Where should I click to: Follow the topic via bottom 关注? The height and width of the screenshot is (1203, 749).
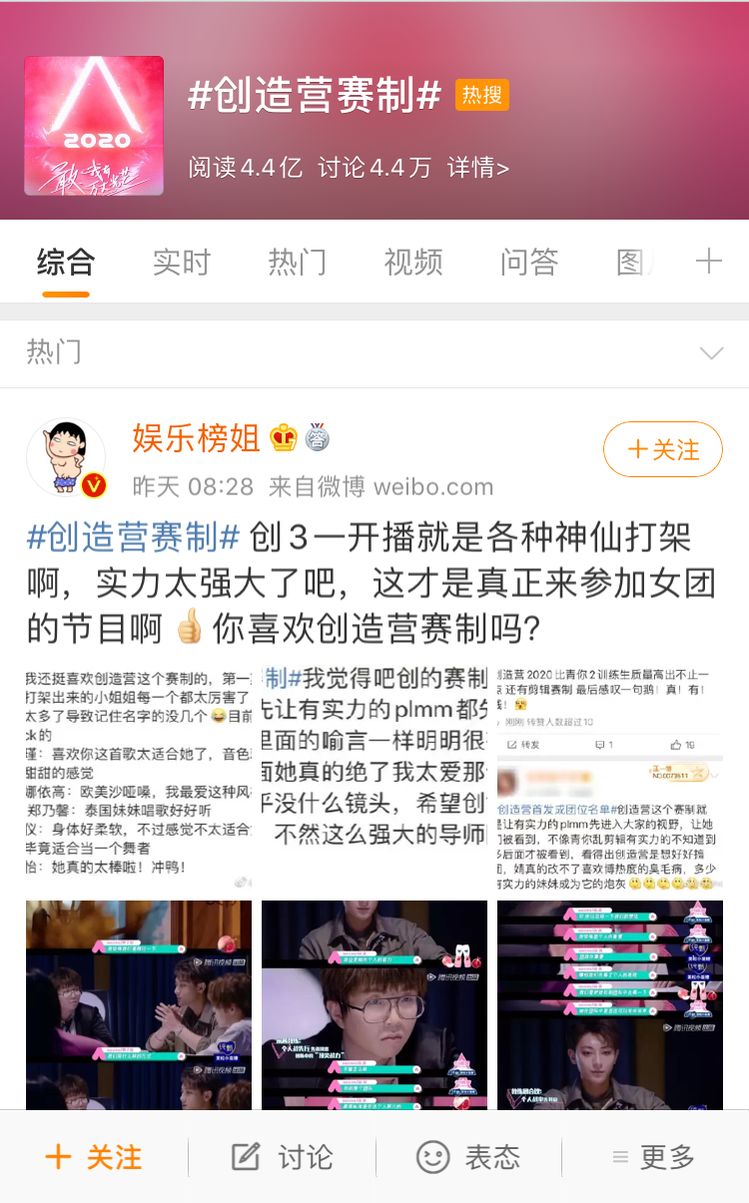(x=94, y=1157)
